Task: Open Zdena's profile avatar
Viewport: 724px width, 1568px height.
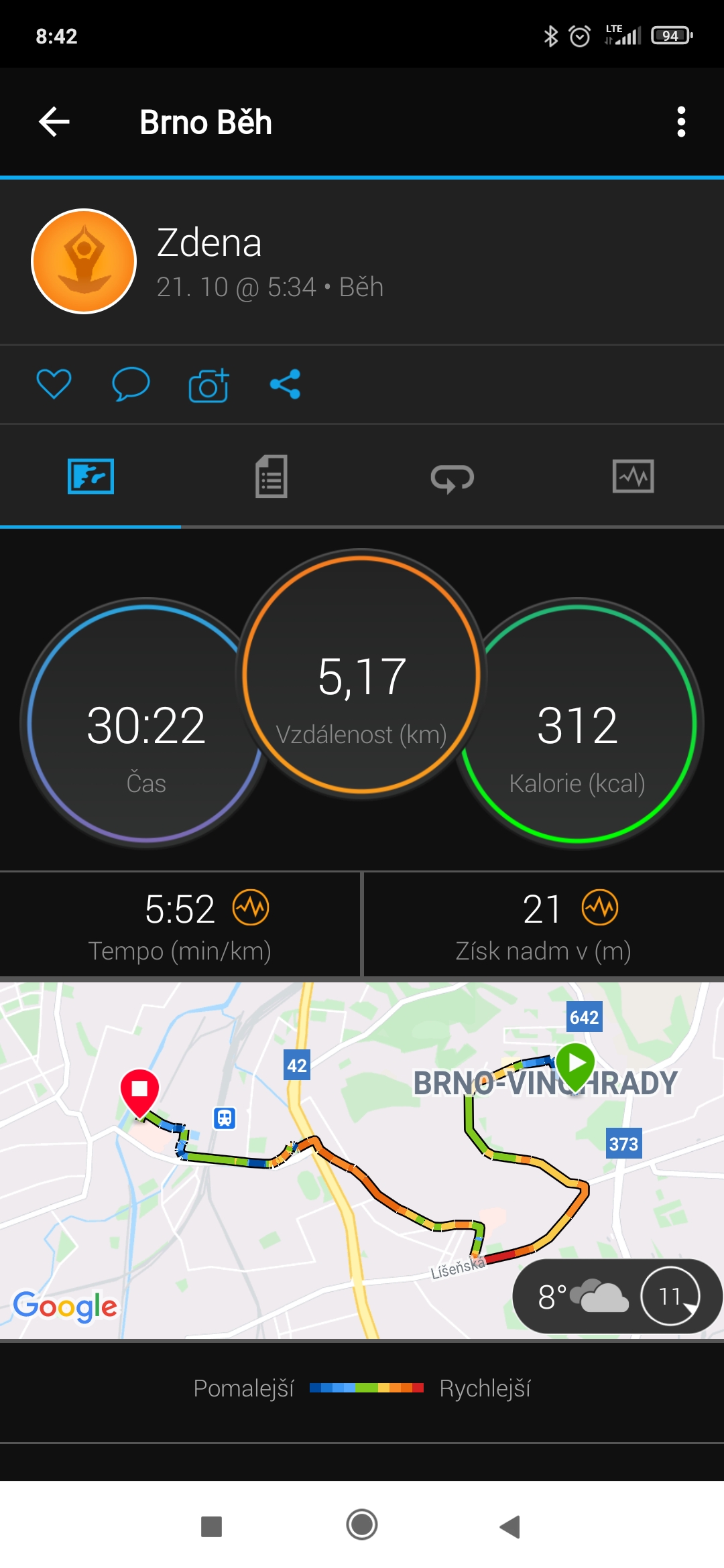Action: click(x=84, y=261)
